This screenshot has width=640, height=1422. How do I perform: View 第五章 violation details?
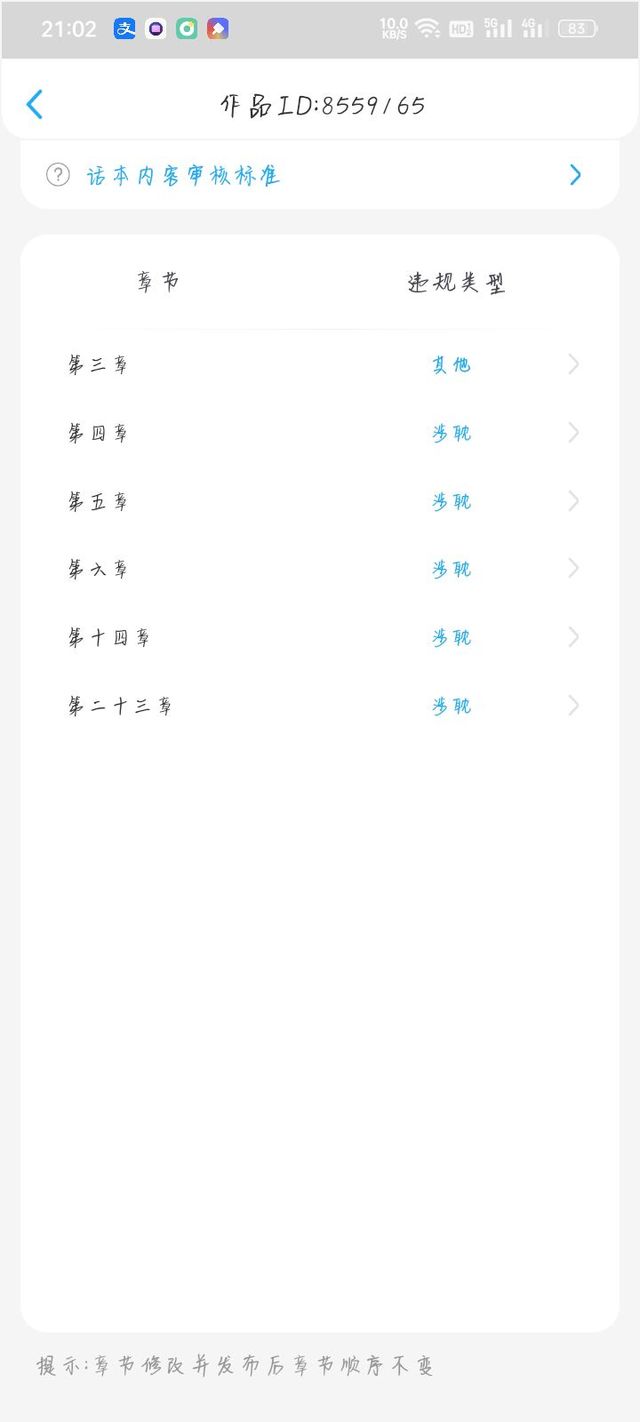pyautogui.click(x=320, y=501)
